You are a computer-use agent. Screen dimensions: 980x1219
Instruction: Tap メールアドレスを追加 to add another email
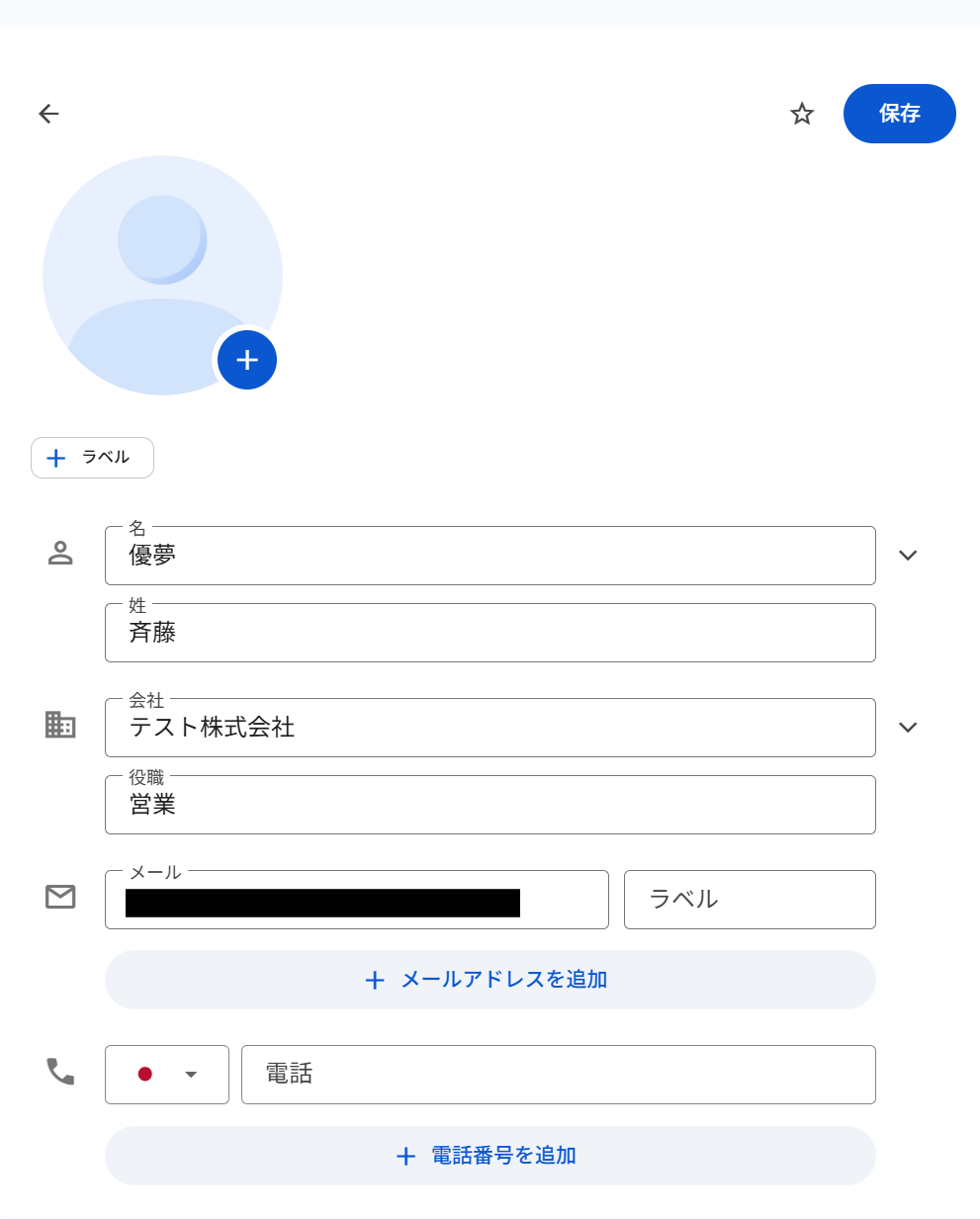coord(490,980)
